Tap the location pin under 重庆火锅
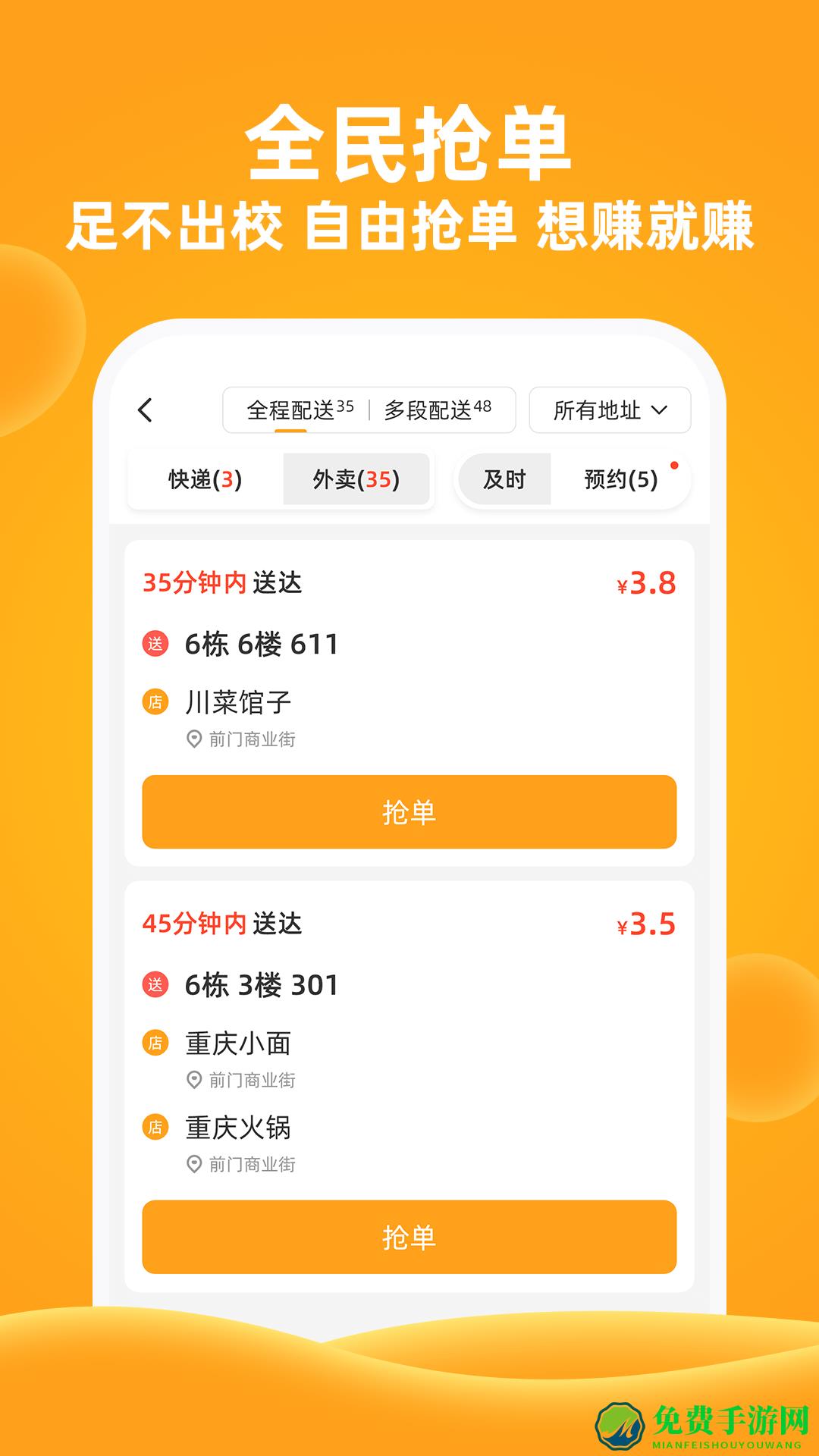The image size is (819, 1456). (x=193, y=1163)
